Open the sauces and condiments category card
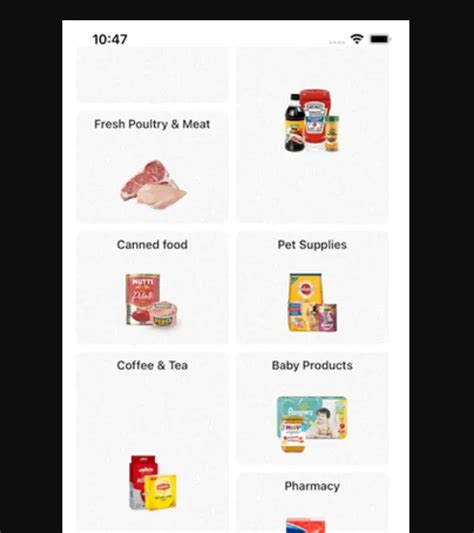Screen dimensions: 474x533 point(312,135)
